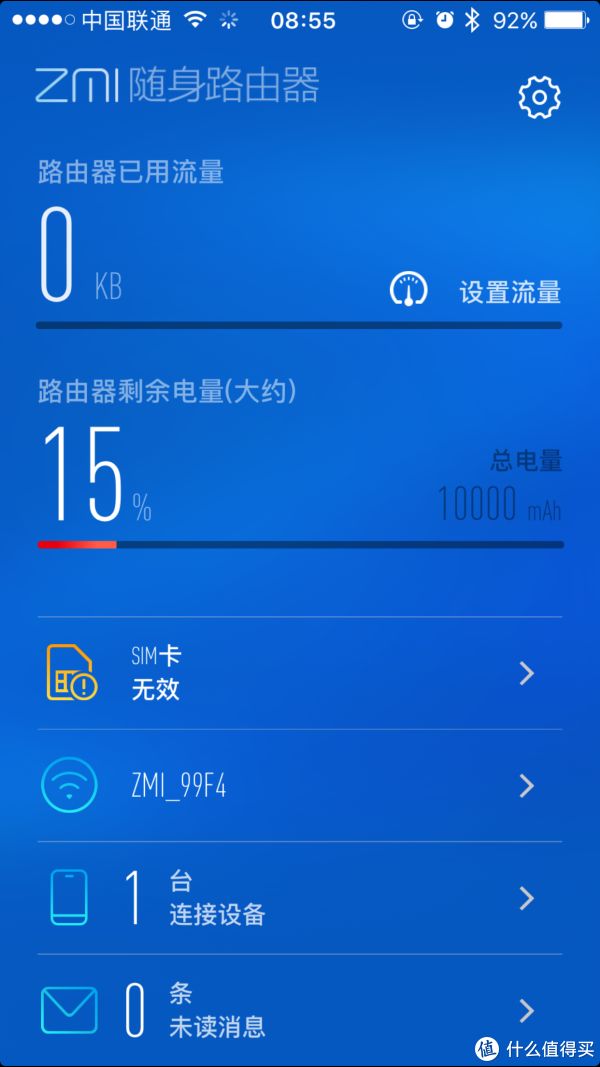Open the SIM卡 无效 row
Image resolution: width=600 pixels, height=1067 pixels.
[x=300, y=673]
